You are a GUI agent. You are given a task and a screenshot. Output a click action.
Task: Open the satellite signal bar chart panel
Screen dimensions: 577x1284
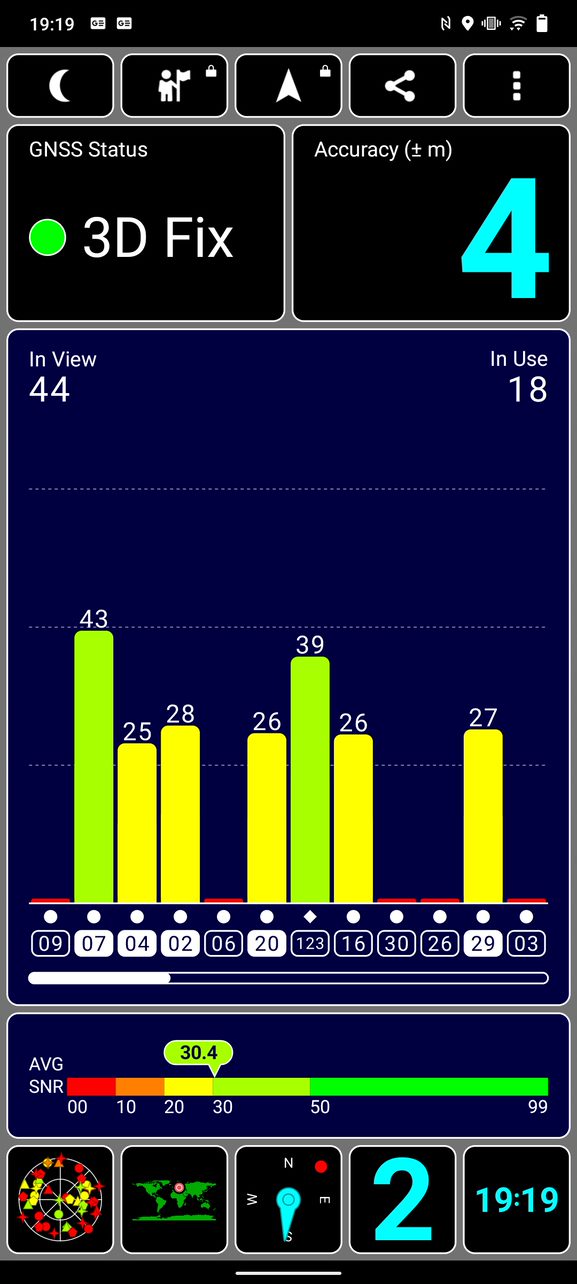288,667
